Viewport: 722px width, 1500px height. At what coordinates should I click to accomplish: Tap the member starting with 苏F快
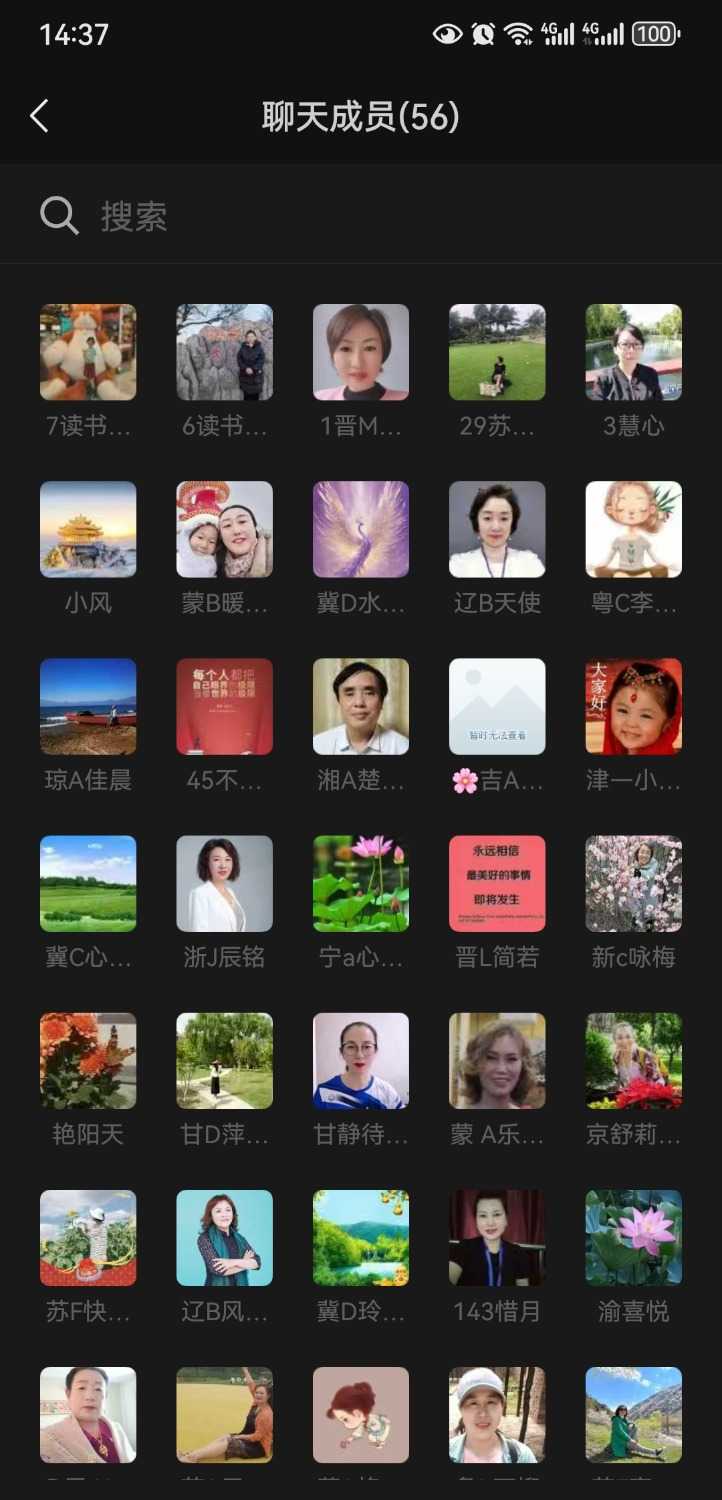pyautogui.click(x=88, y=1238)
